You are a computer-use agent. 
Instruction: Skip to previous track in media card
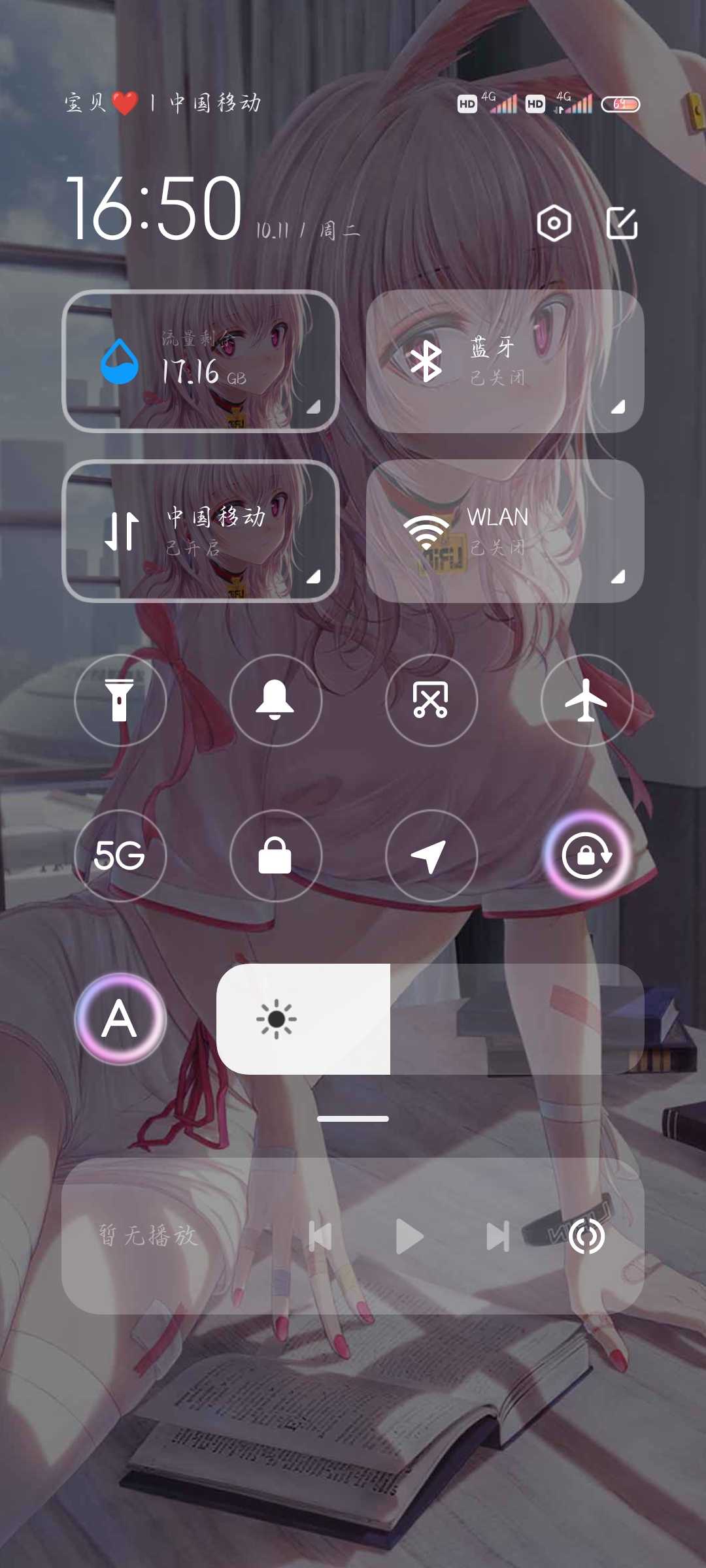click(320, 1236)
